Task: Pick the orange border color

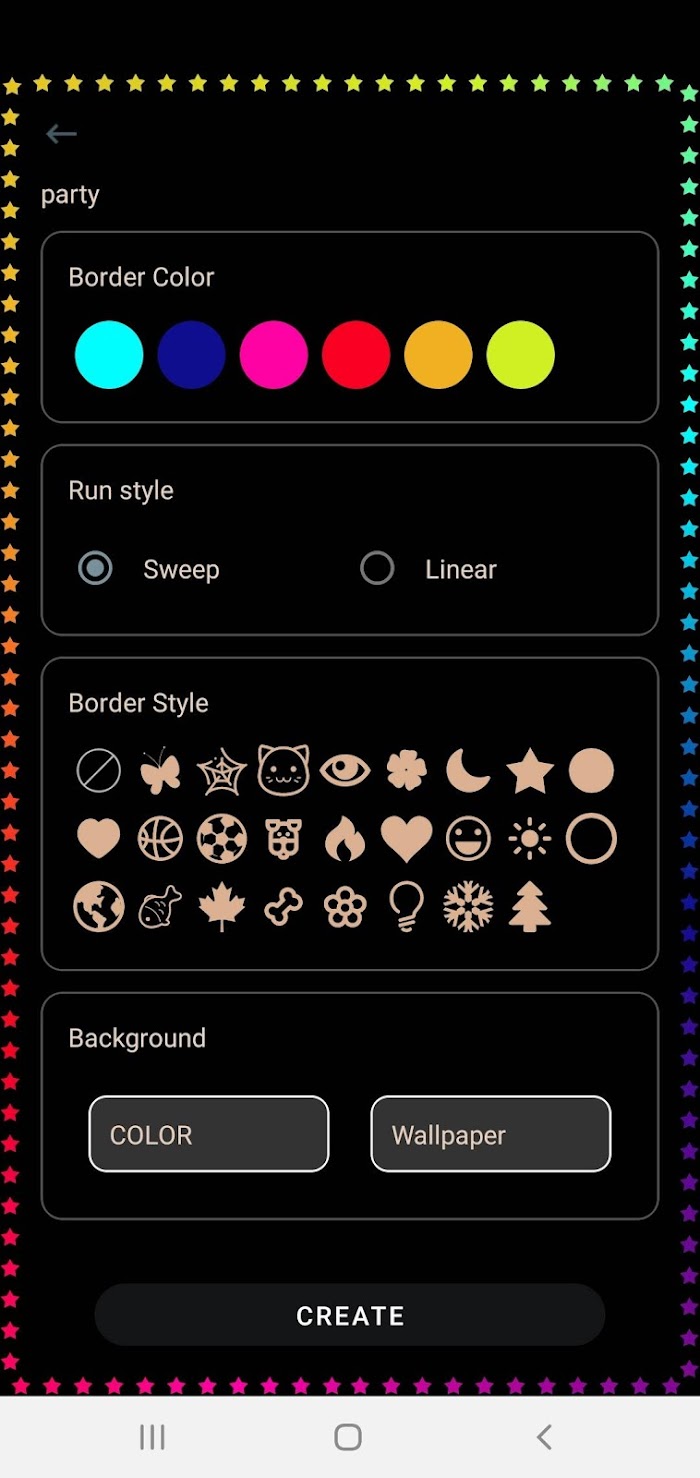Action: click(438, 355)
